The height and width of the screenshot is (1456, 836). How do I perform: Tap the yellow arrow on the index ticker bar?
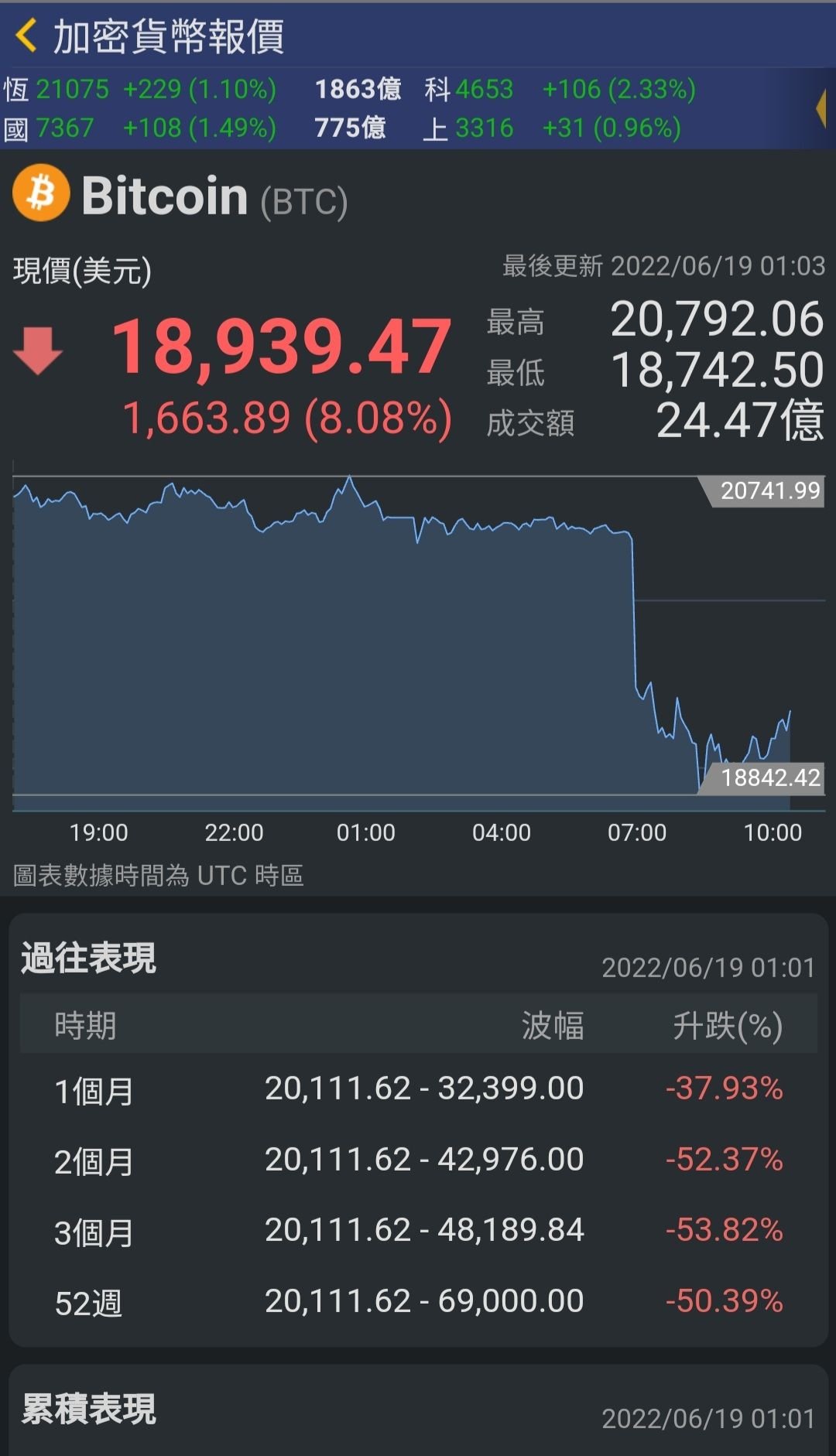[x=822, y=108]
